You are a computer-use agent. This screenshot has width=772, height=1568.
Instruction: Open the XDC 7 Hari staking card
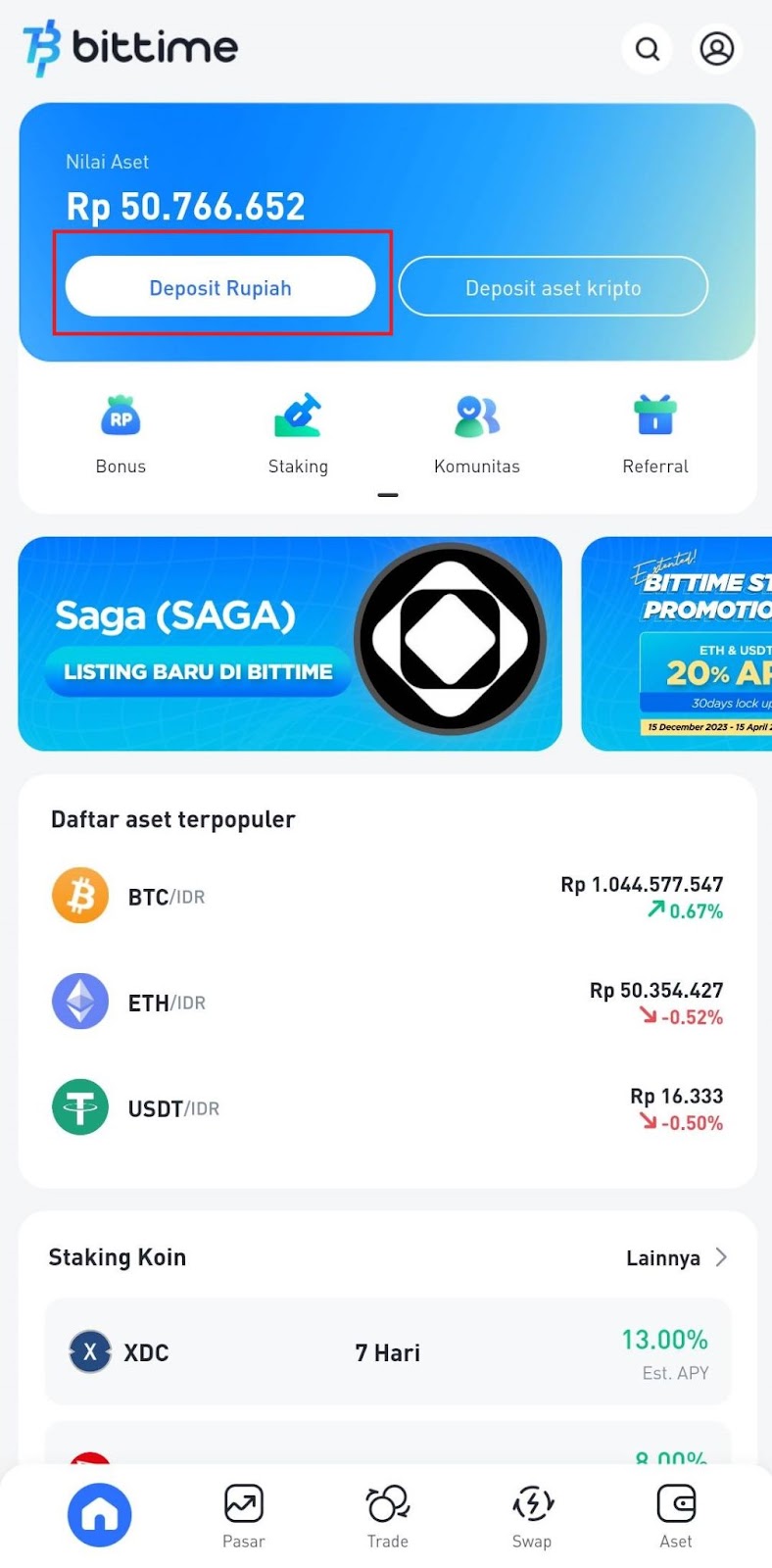387,1352
